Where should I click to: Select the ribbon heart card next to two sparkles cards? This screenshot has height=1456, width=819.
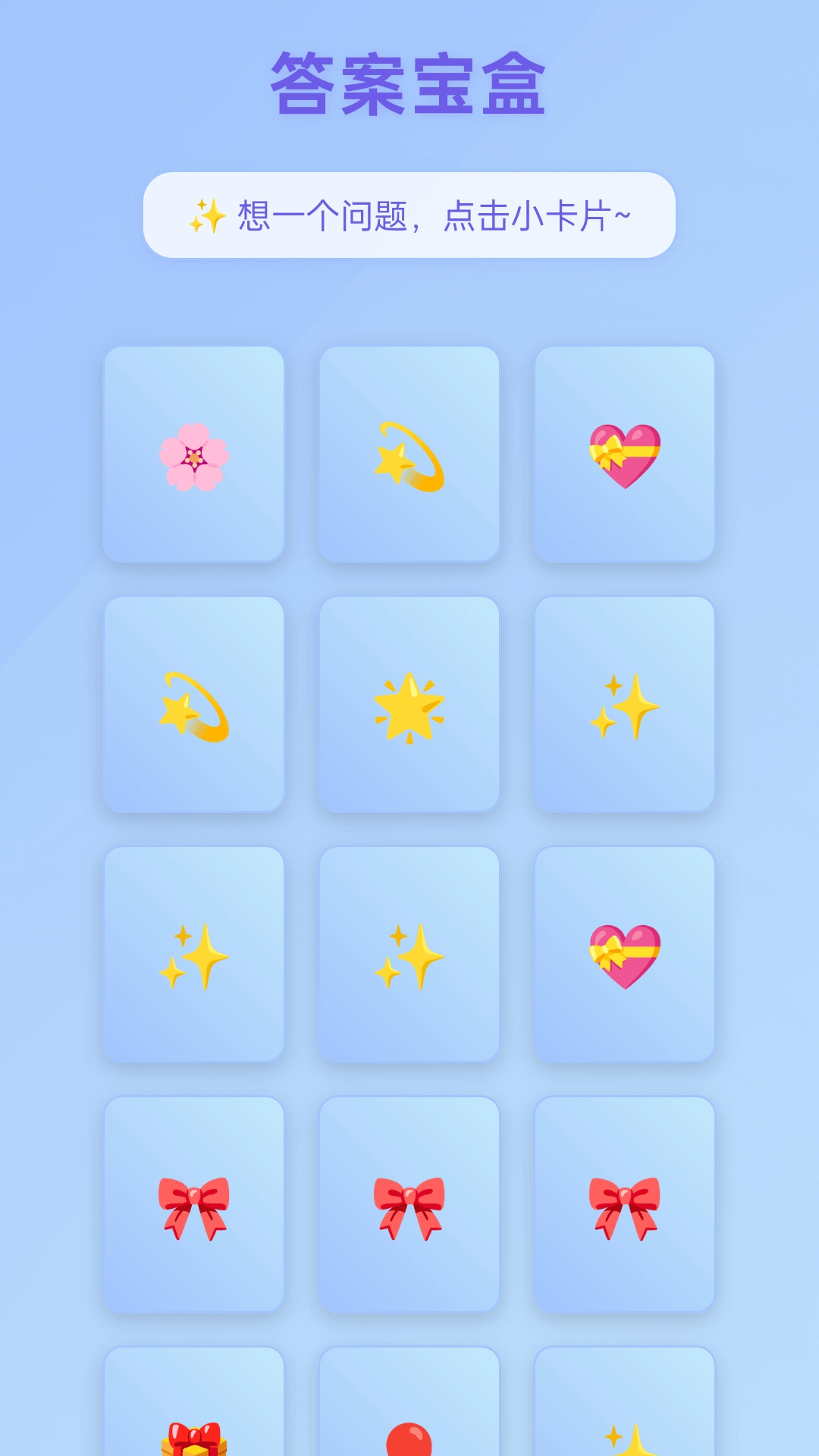pos(625,955)
